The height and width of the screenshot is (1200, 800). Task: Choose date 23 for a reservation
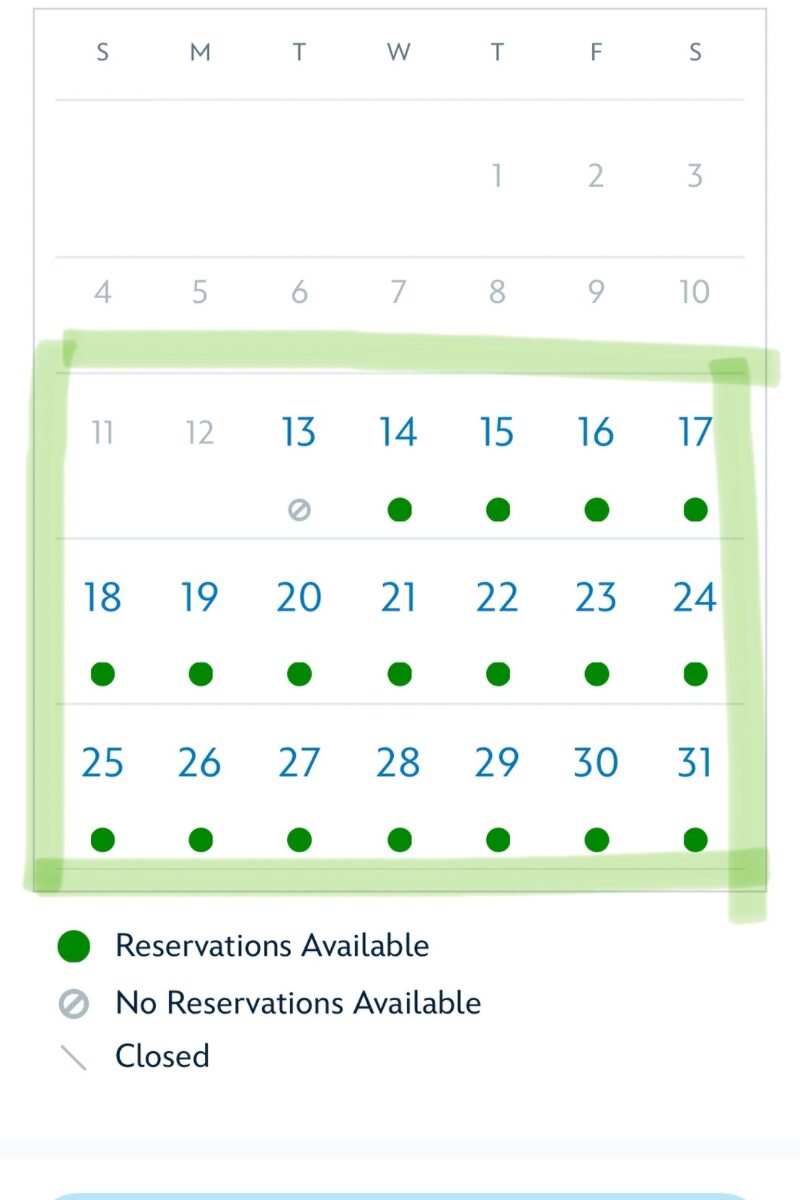click(x=596, y=598)
